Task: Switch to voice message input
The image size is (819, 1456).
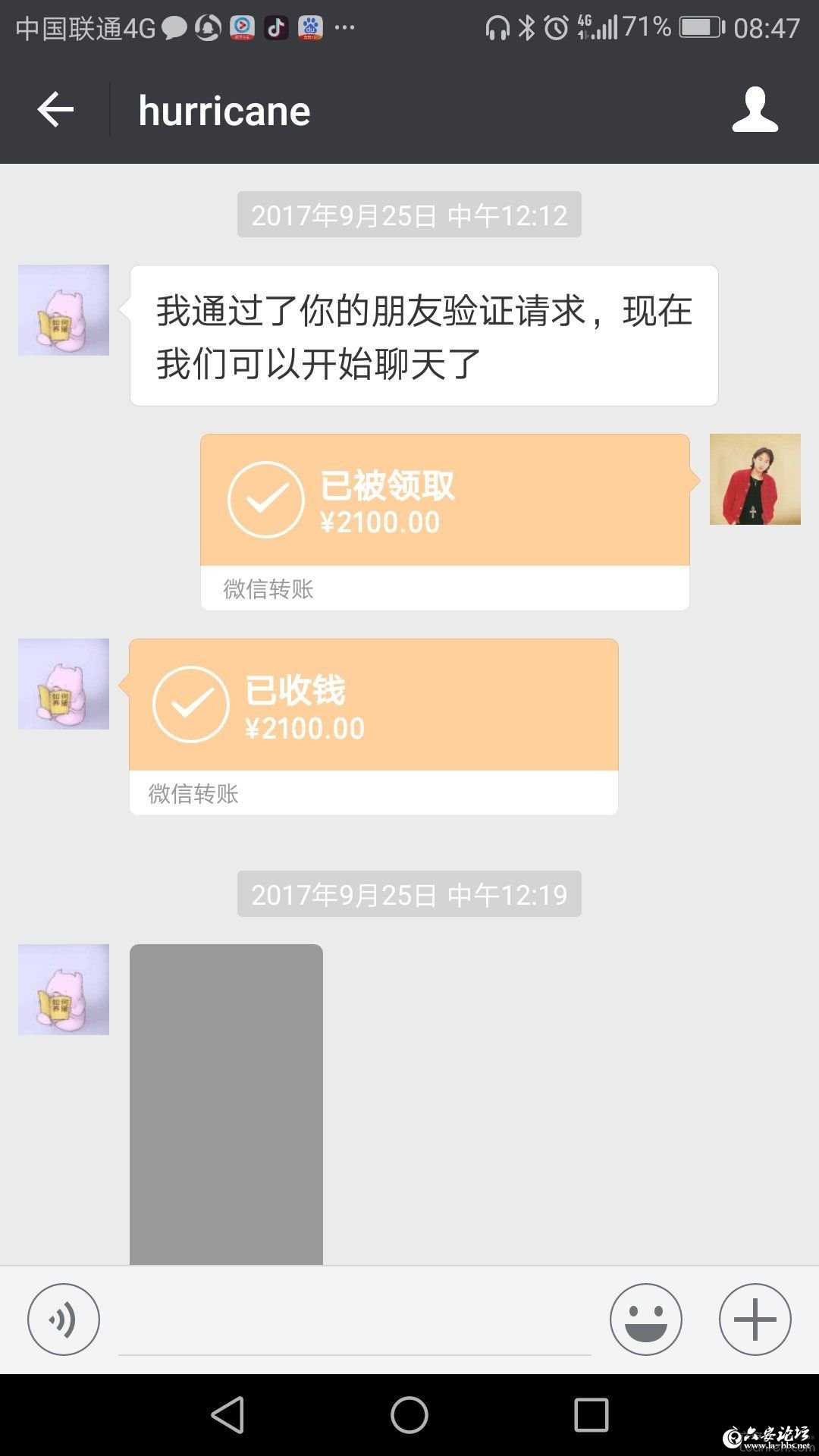Action: pyautogui.click(x=64, y=1319)
